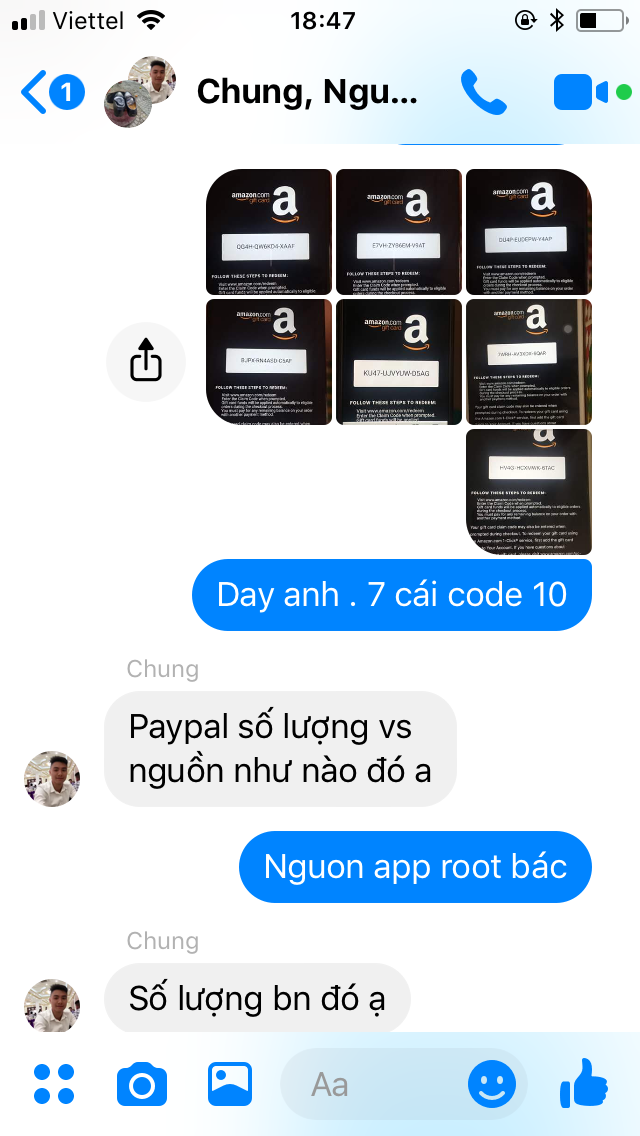Open the camera to take a photo

tap(142, 1084)
